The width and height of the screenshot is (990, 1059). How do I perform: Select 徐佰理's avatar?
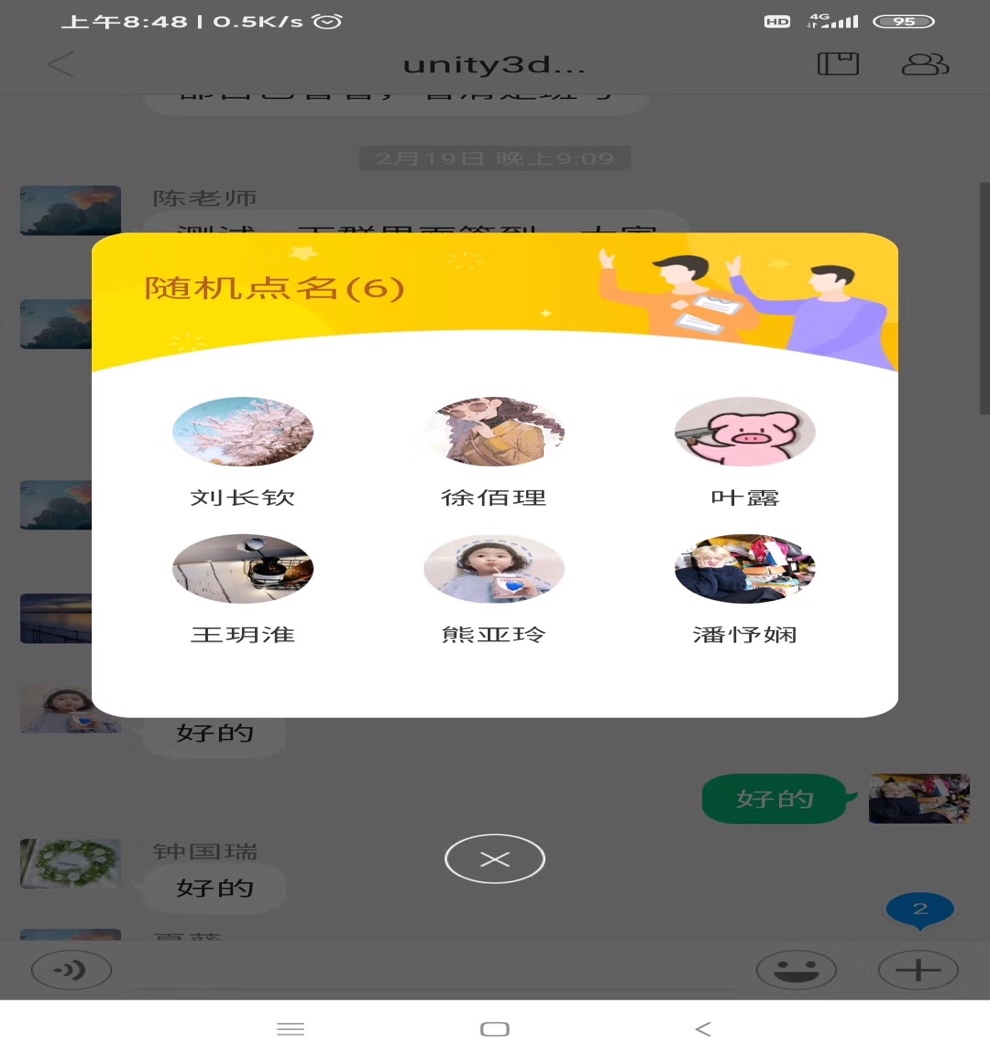pos(494,431)
